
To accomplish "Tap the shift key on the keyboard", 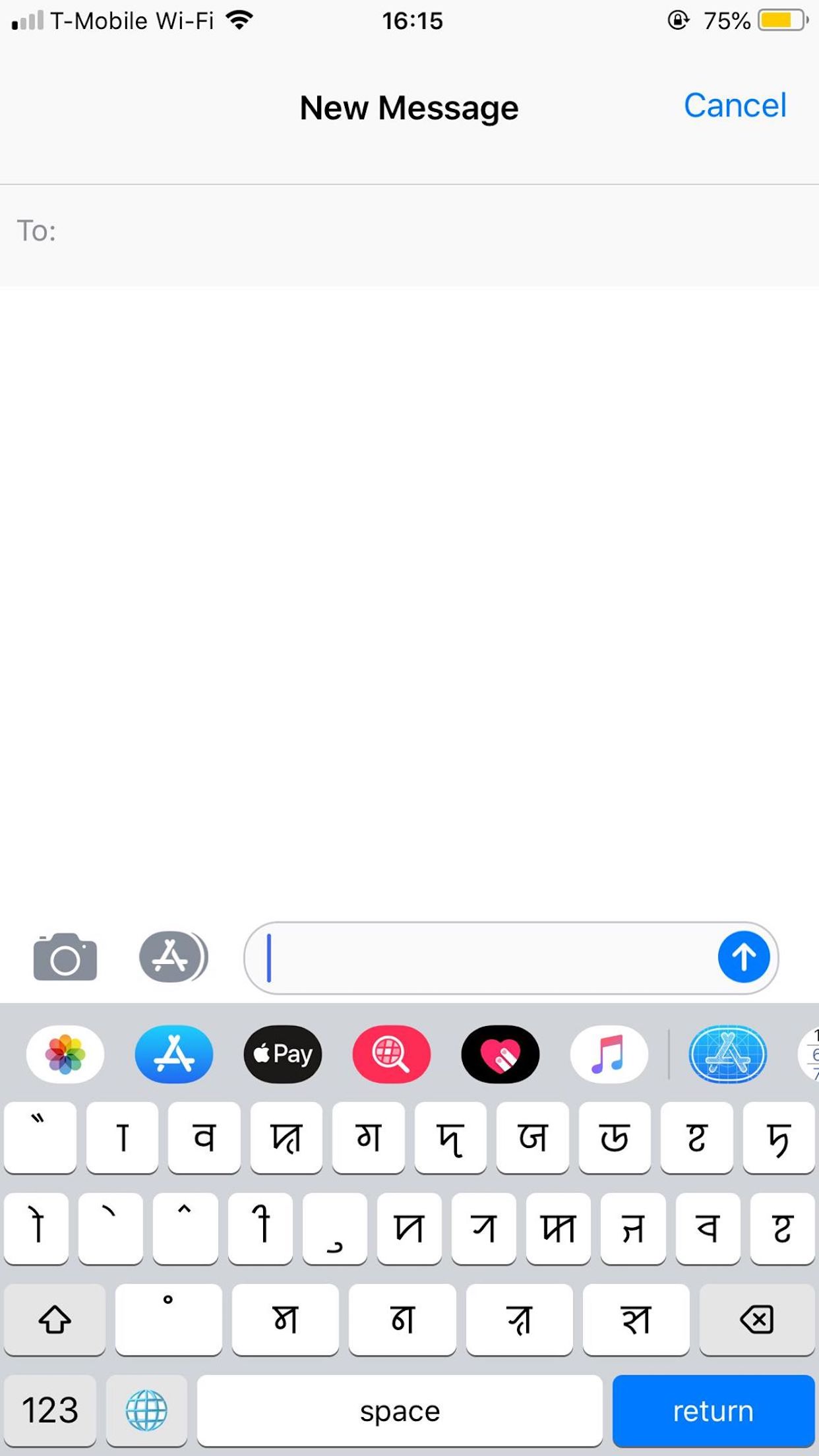I will (55, 1319).
